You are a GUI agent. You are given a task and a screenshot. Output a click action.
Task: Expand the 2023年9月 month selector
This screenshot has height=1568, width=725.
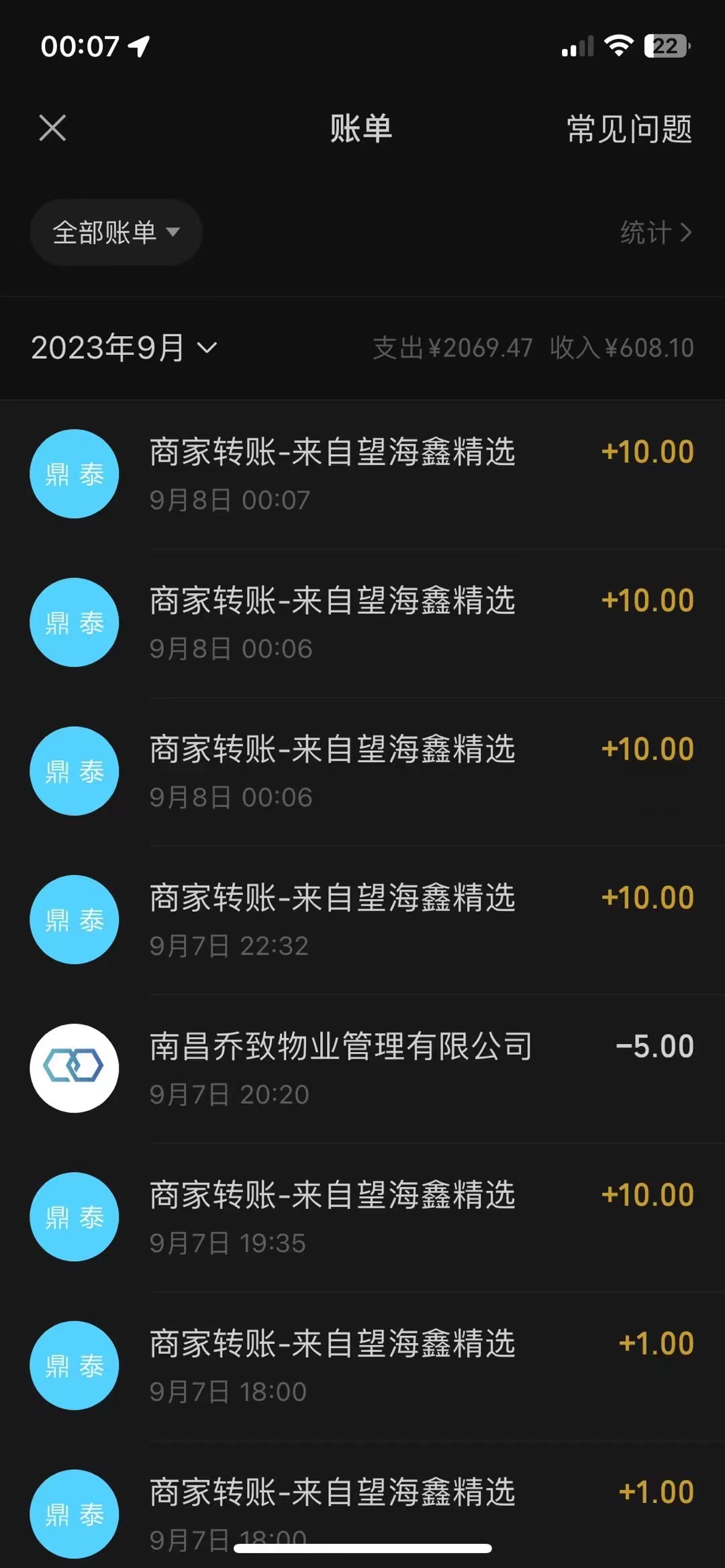point(124,348)
